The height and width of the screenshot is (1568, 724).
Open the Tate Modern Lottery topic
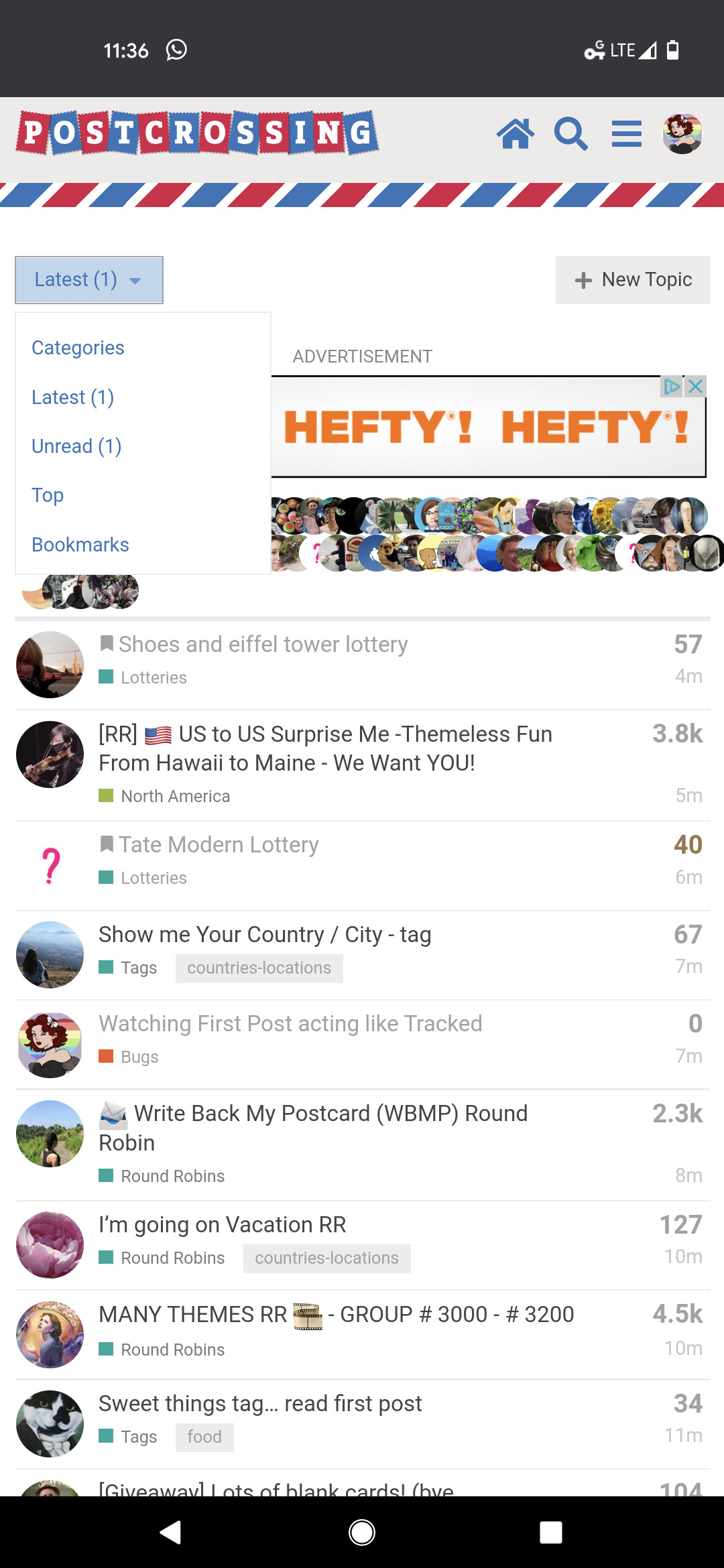(x=219, y=845)
